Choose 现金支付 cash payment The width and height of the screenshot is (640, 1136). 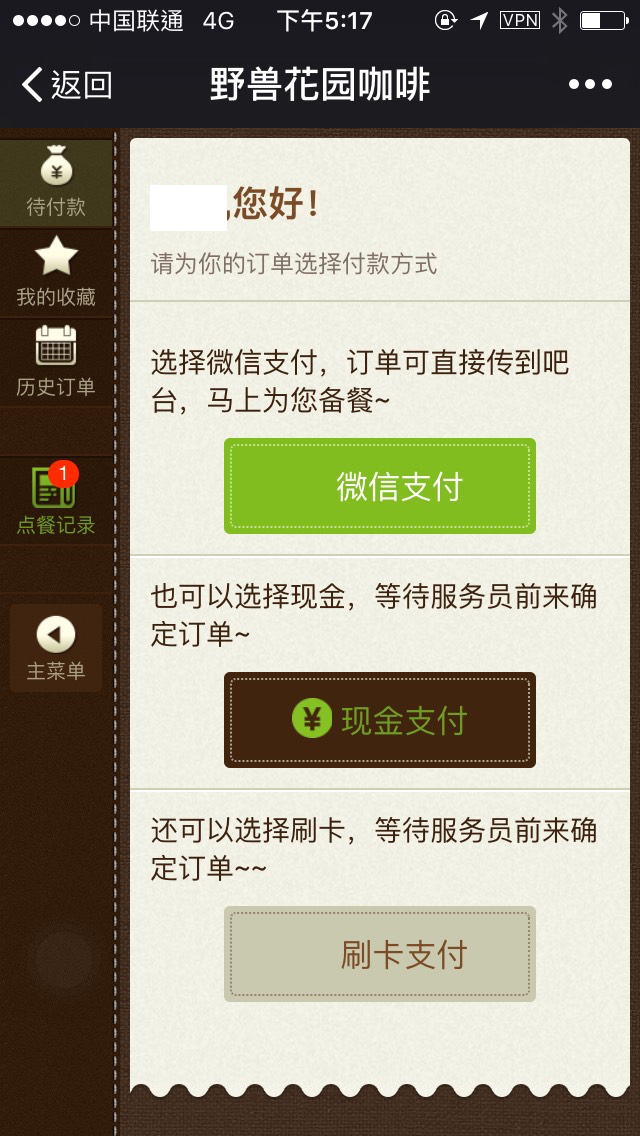click(x=380, y=720)
